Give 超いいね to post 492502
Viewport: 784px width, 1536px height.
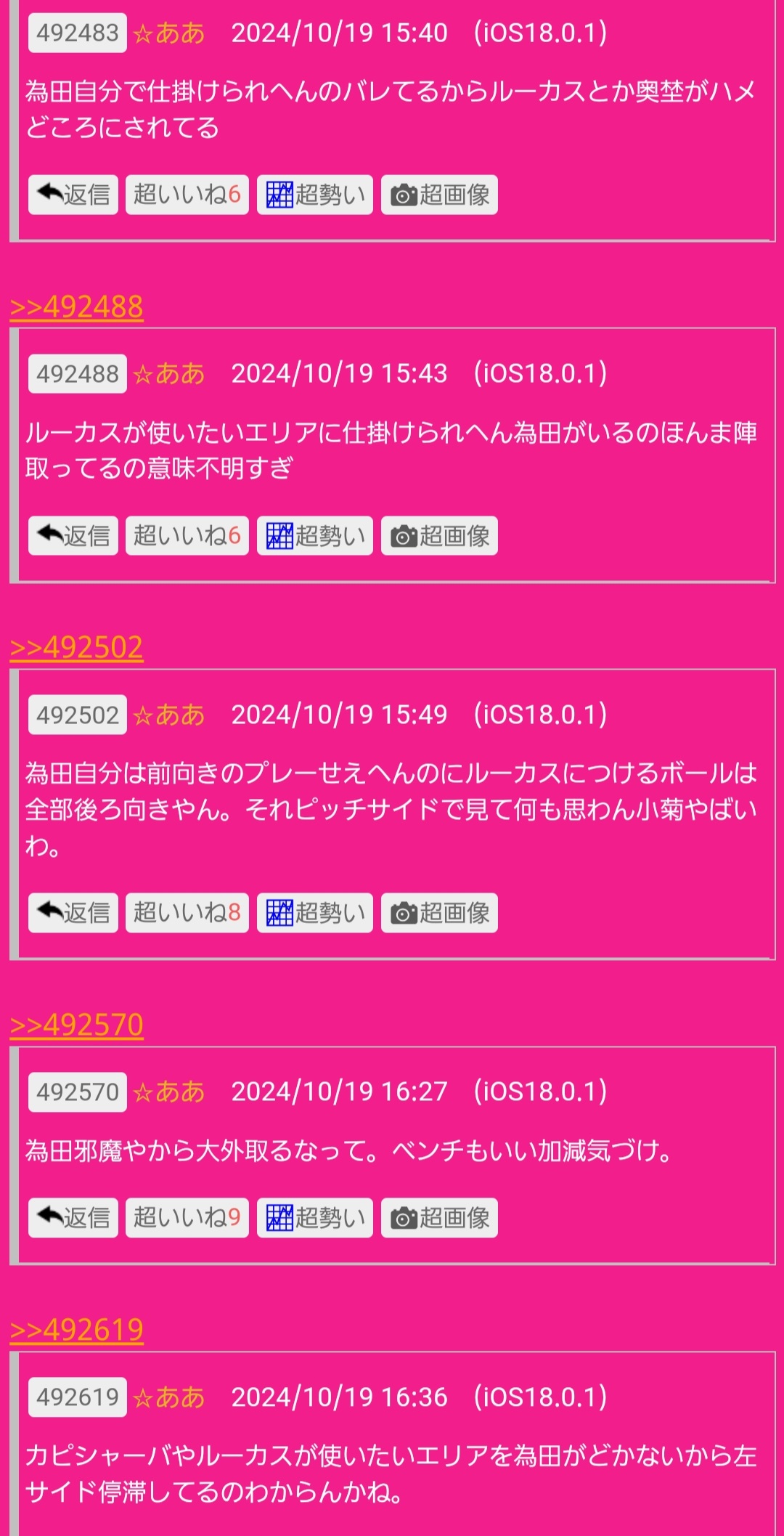click(x=187, y=913)
